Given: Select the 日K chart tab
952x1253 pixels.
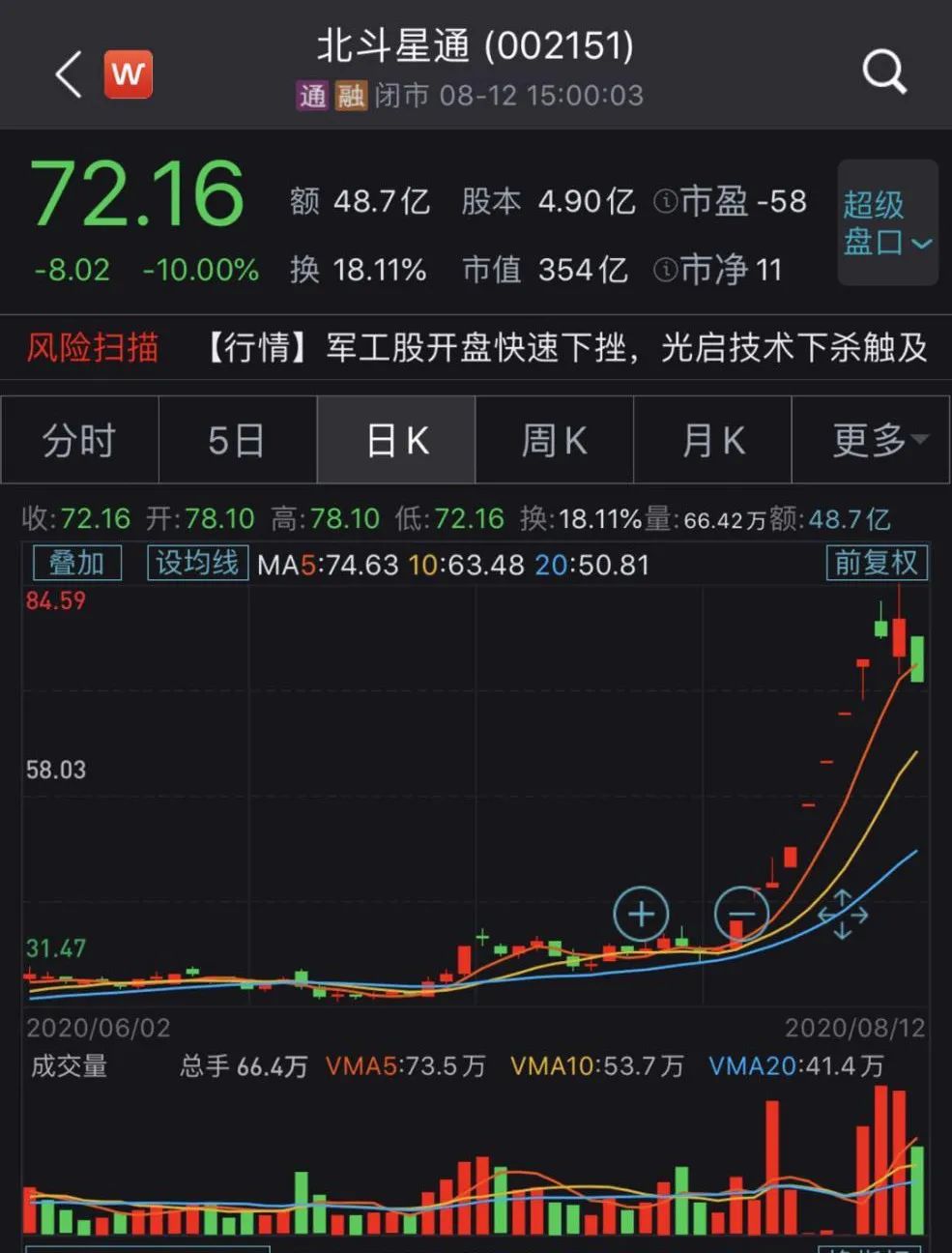Looking at the screenshot, I should [396, 440].
